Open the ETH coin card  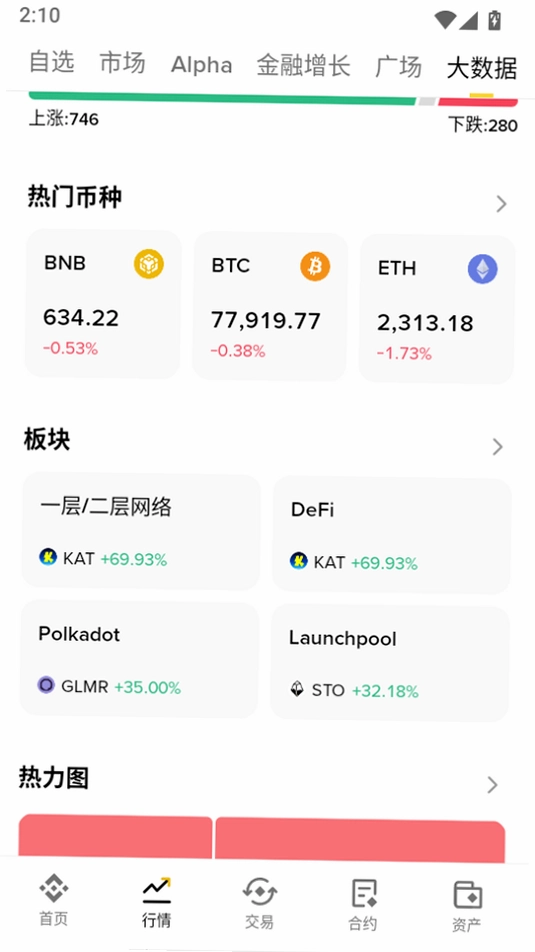[437, 309]
